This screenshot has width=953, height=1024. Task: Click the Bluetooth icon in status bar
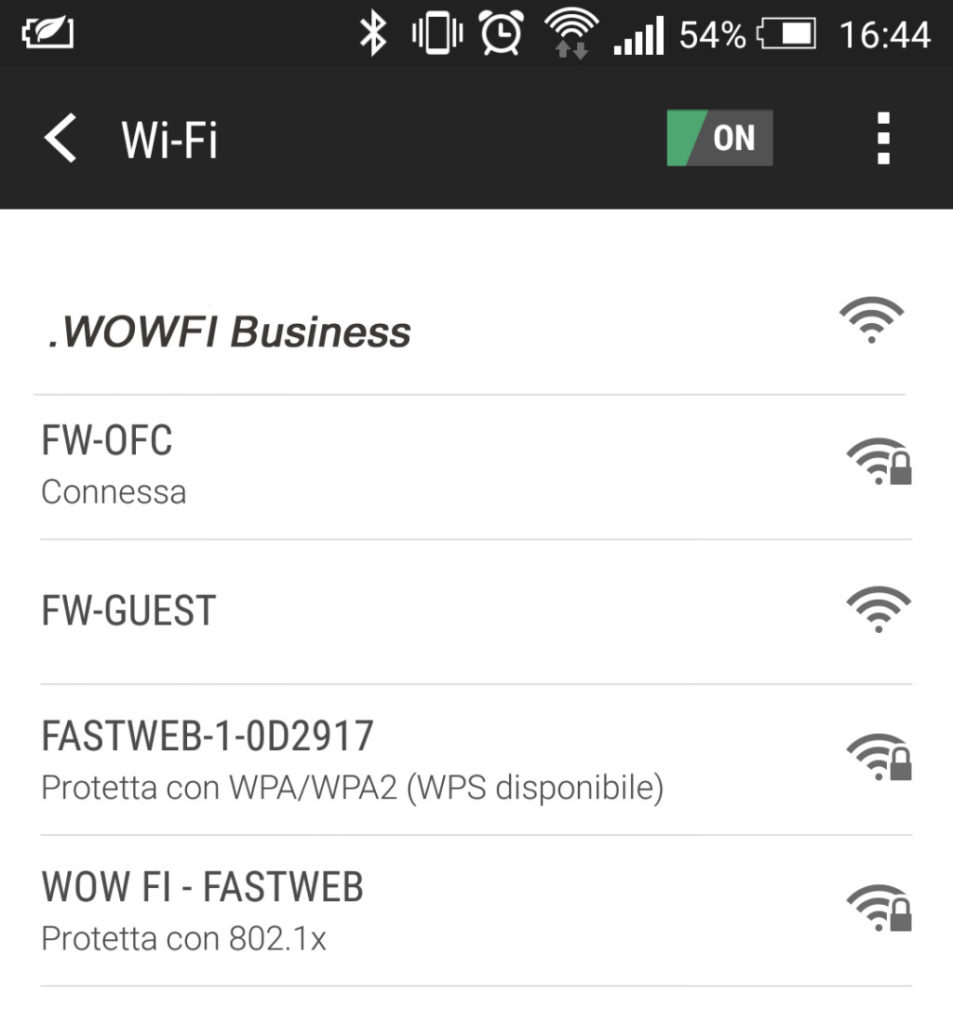point(373,32)
